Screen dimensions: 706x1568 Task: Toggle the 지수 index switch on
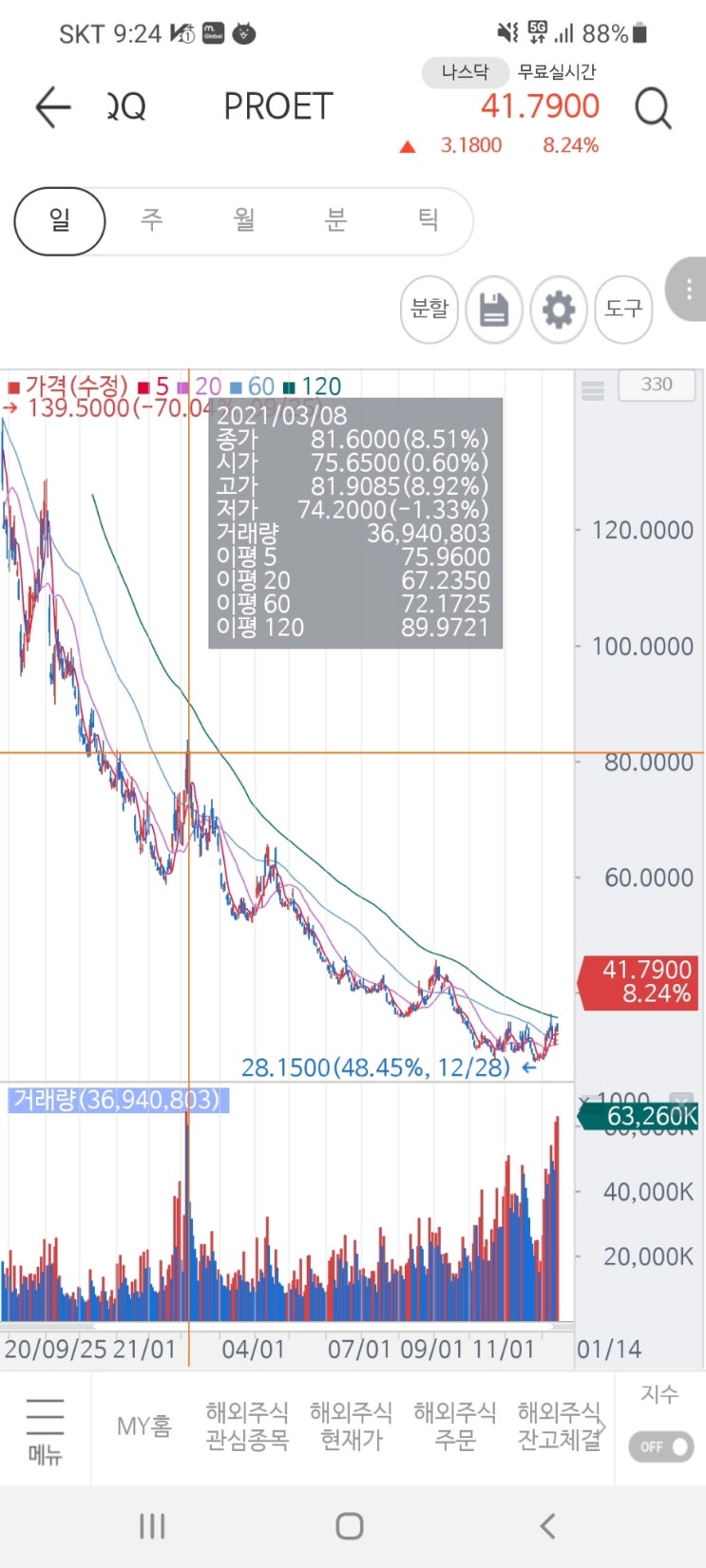[660, 1446]
